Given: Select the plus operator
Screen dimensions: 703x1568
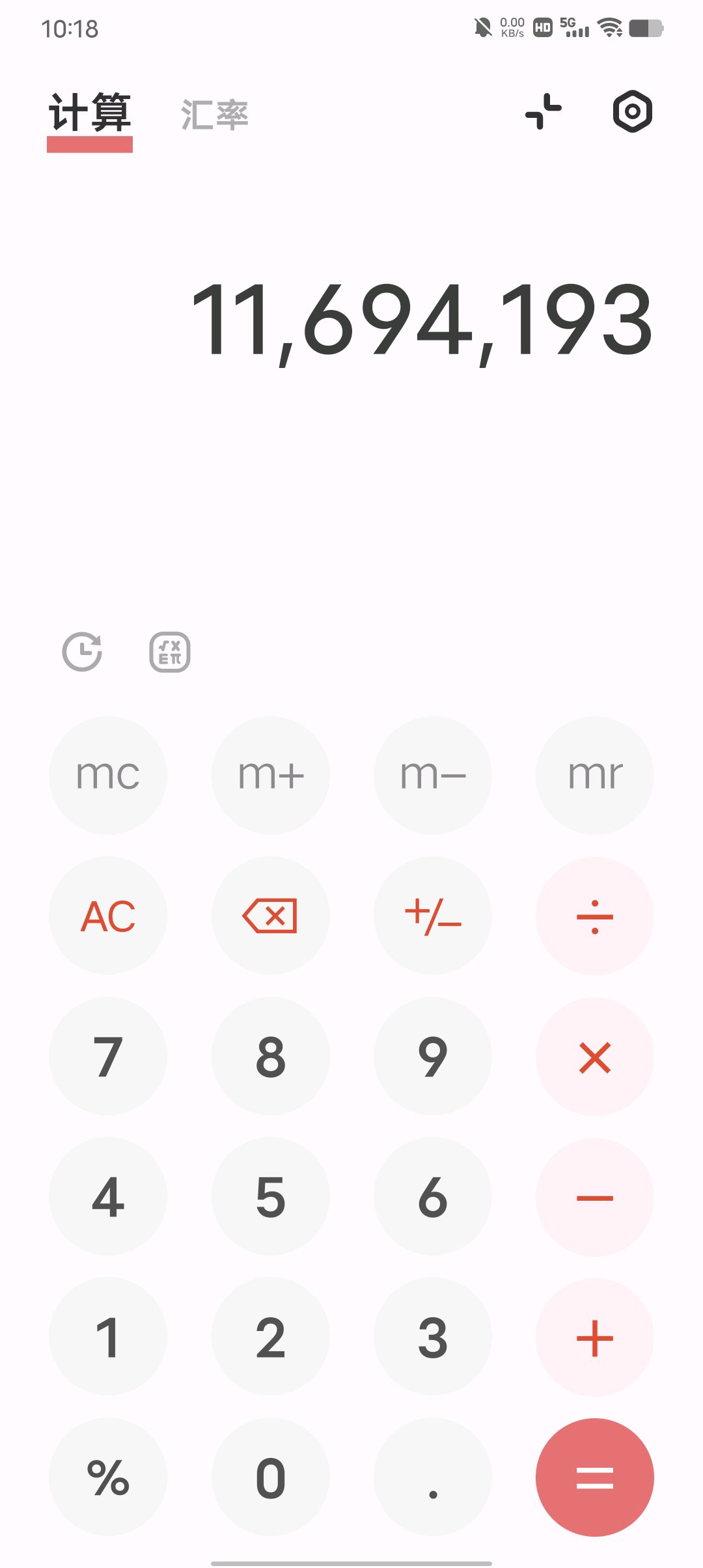Looking at the screenshot, I should tap(595, 1337).
